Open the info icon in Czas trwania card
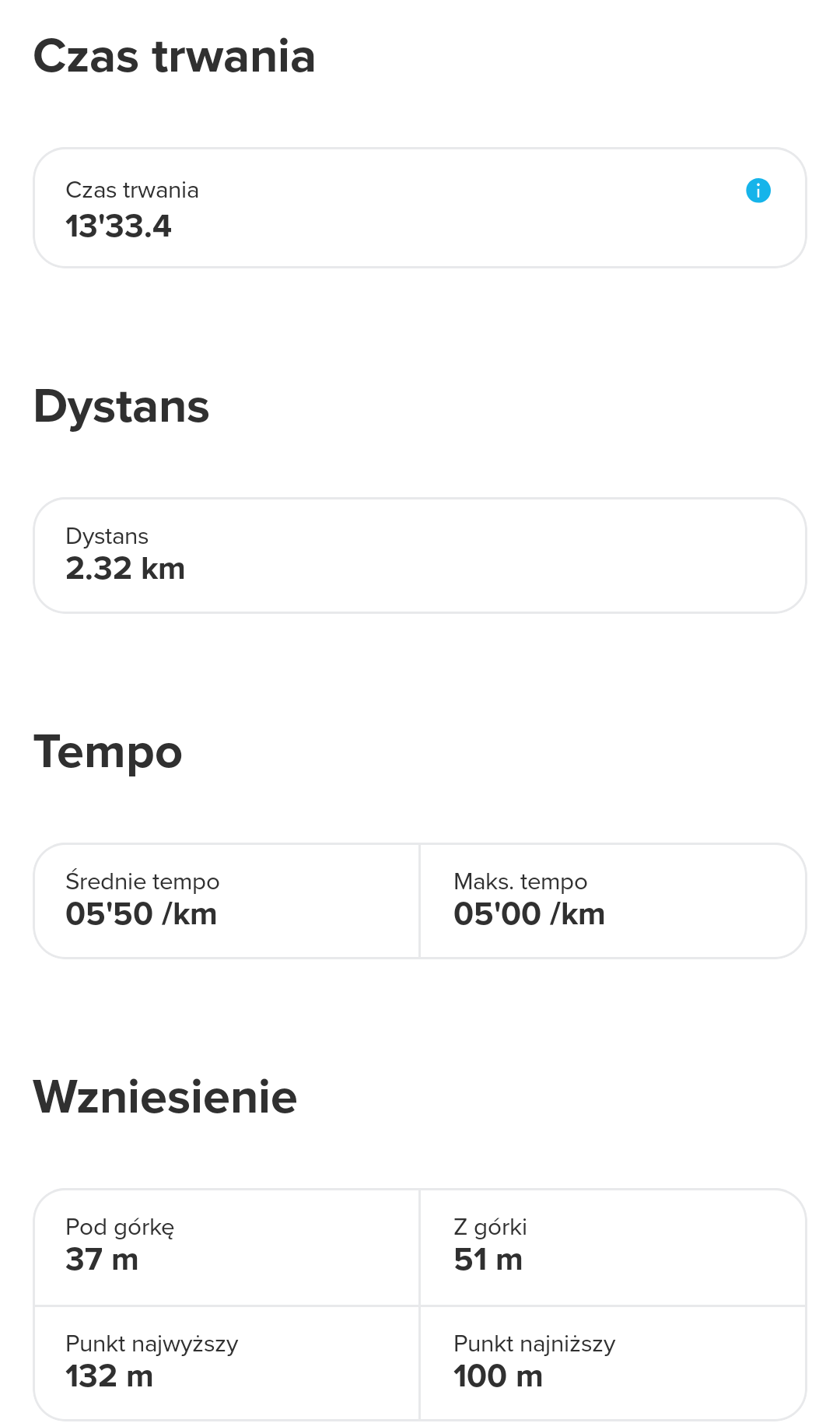Image resolution: width=840 pixels, height=1423 pixels. (x=758, y=191)
